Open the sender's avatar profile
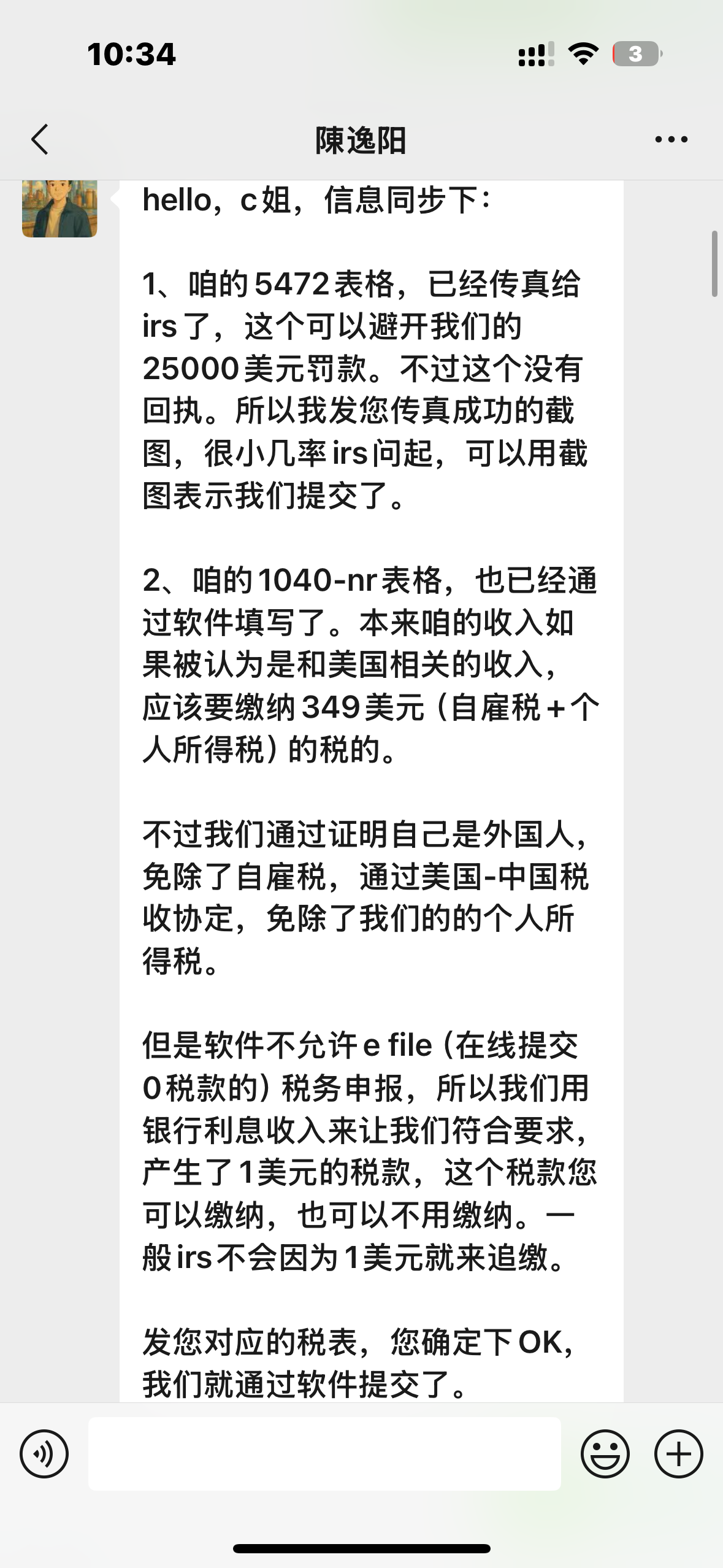This screenshot has width=723, height=1568. (59, 209)
